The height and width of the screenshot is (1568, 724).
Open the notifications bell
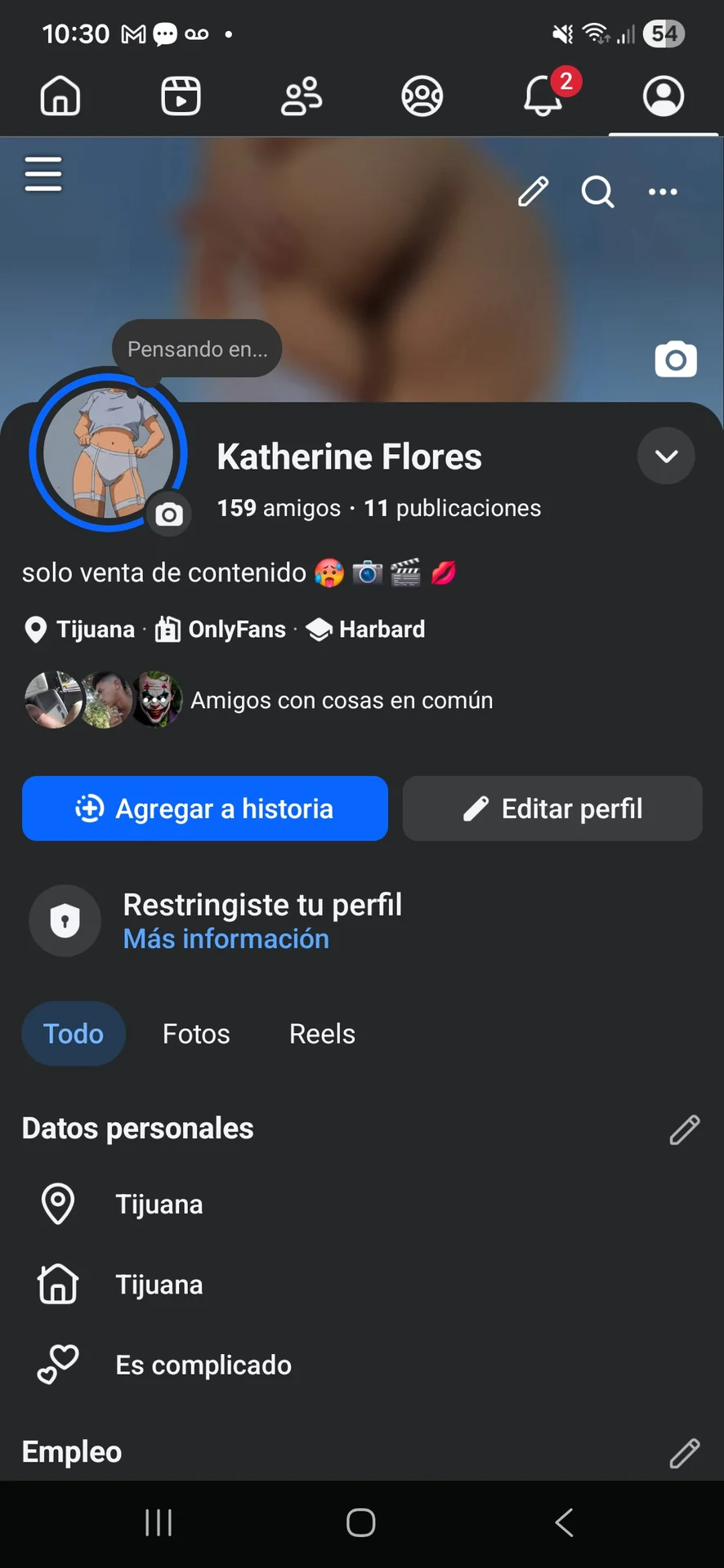tap(543, 96)
